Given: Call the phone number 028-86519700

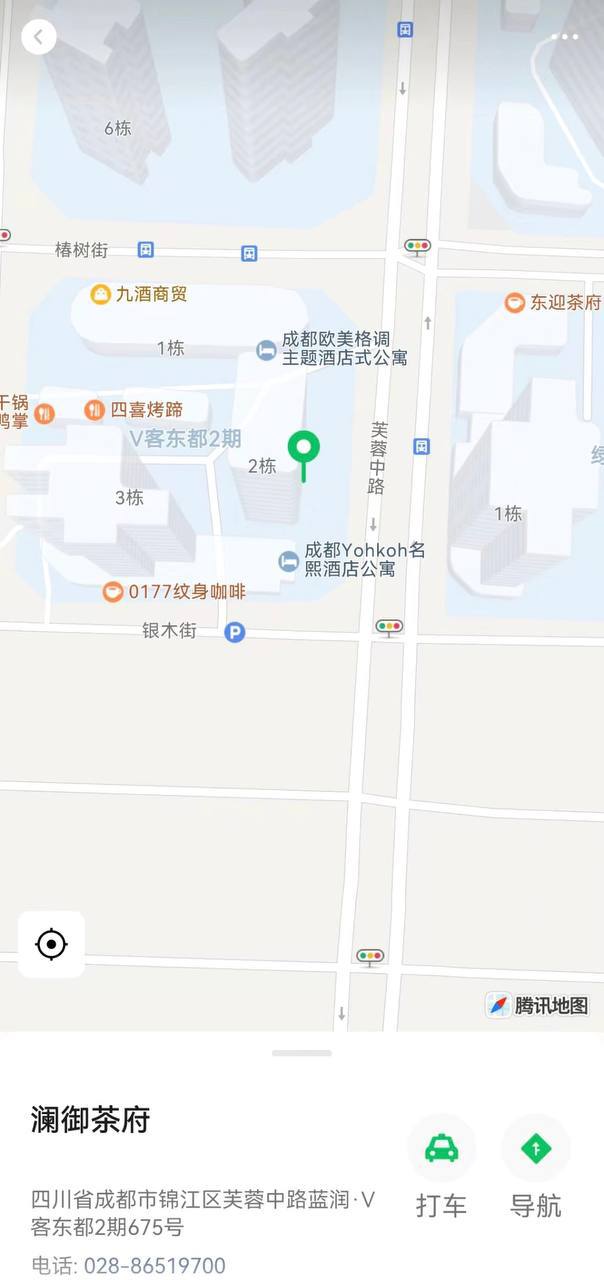Looking at the screenshot, I should point(154,1265).
